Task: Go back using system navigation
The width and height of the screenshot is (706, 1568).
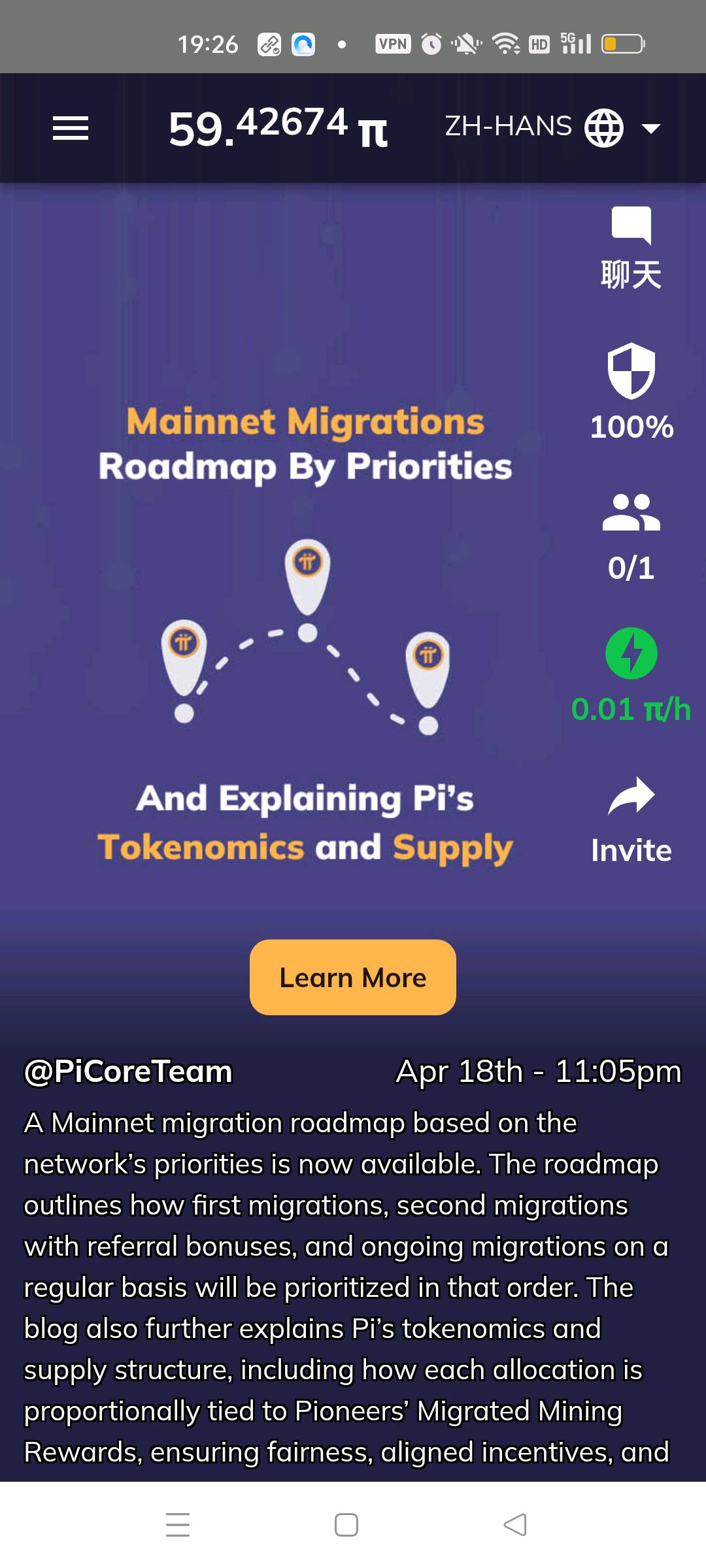Action: [515, 1525]
